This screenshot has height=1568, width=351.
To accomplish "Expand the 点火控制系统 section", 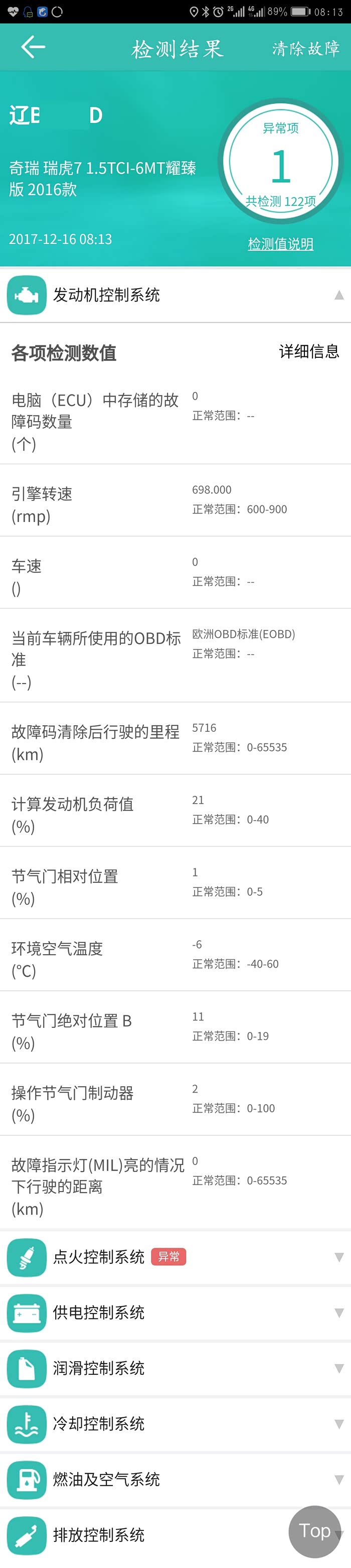I will tap(175, 1257).
